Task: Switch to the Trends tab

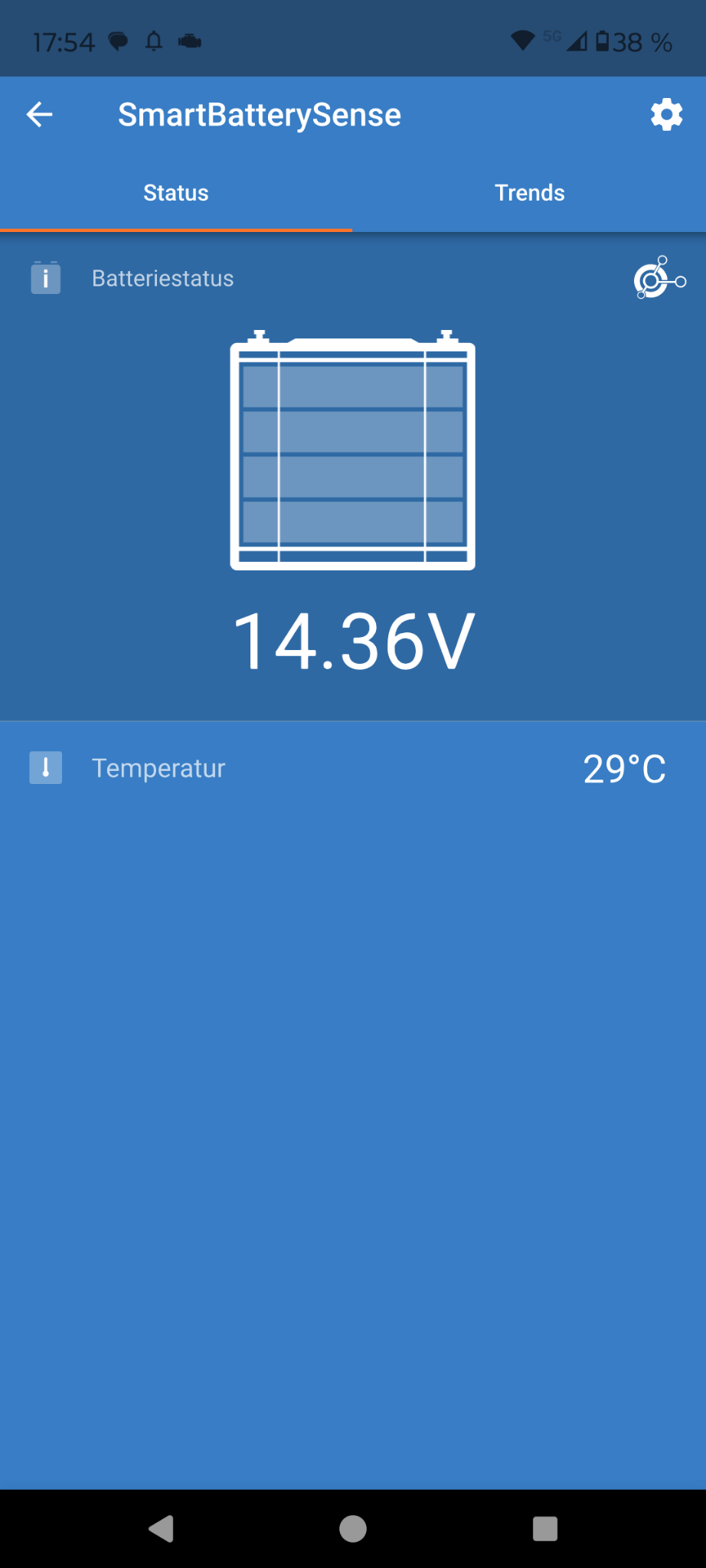Action: coord(529,193)
